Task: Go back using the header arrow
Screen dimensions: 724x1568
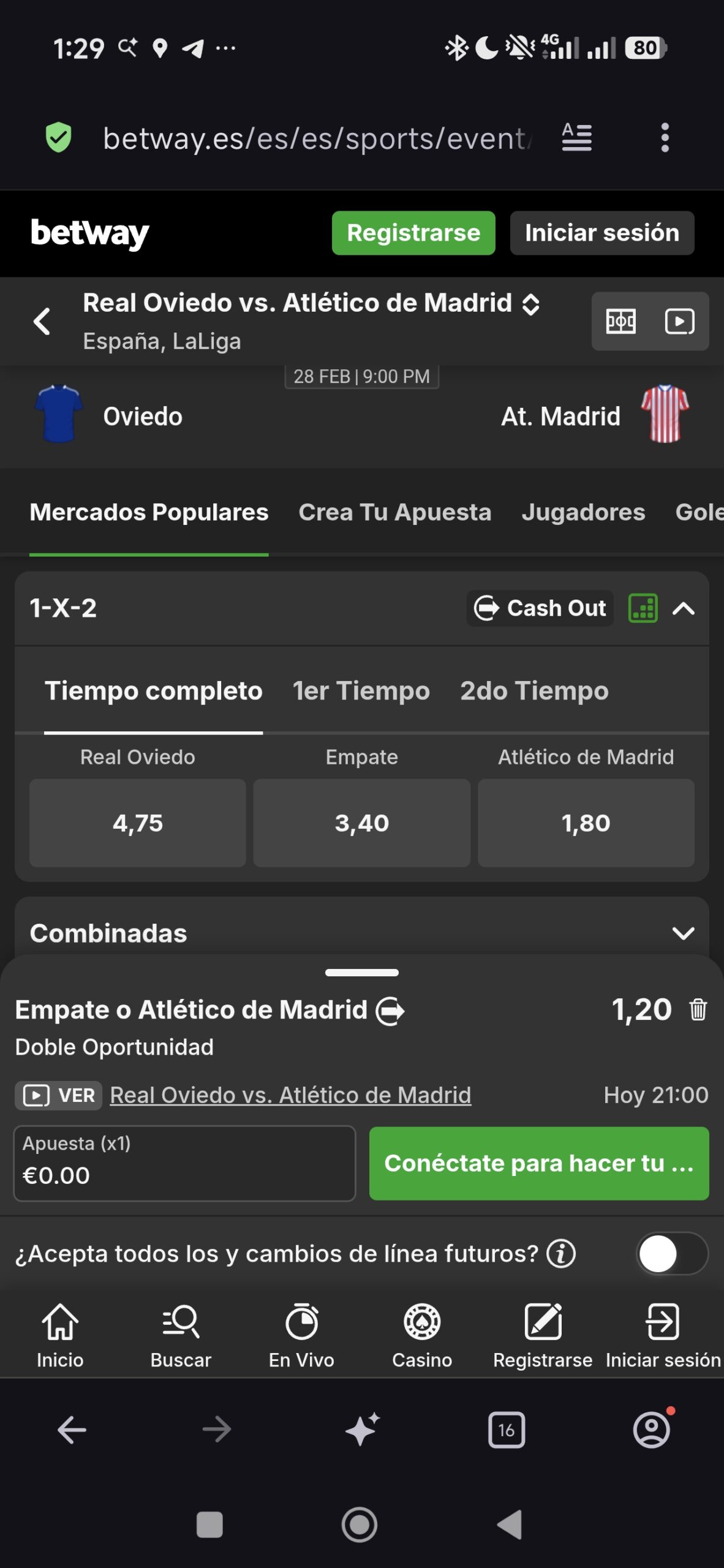Action: click(42, 321)
